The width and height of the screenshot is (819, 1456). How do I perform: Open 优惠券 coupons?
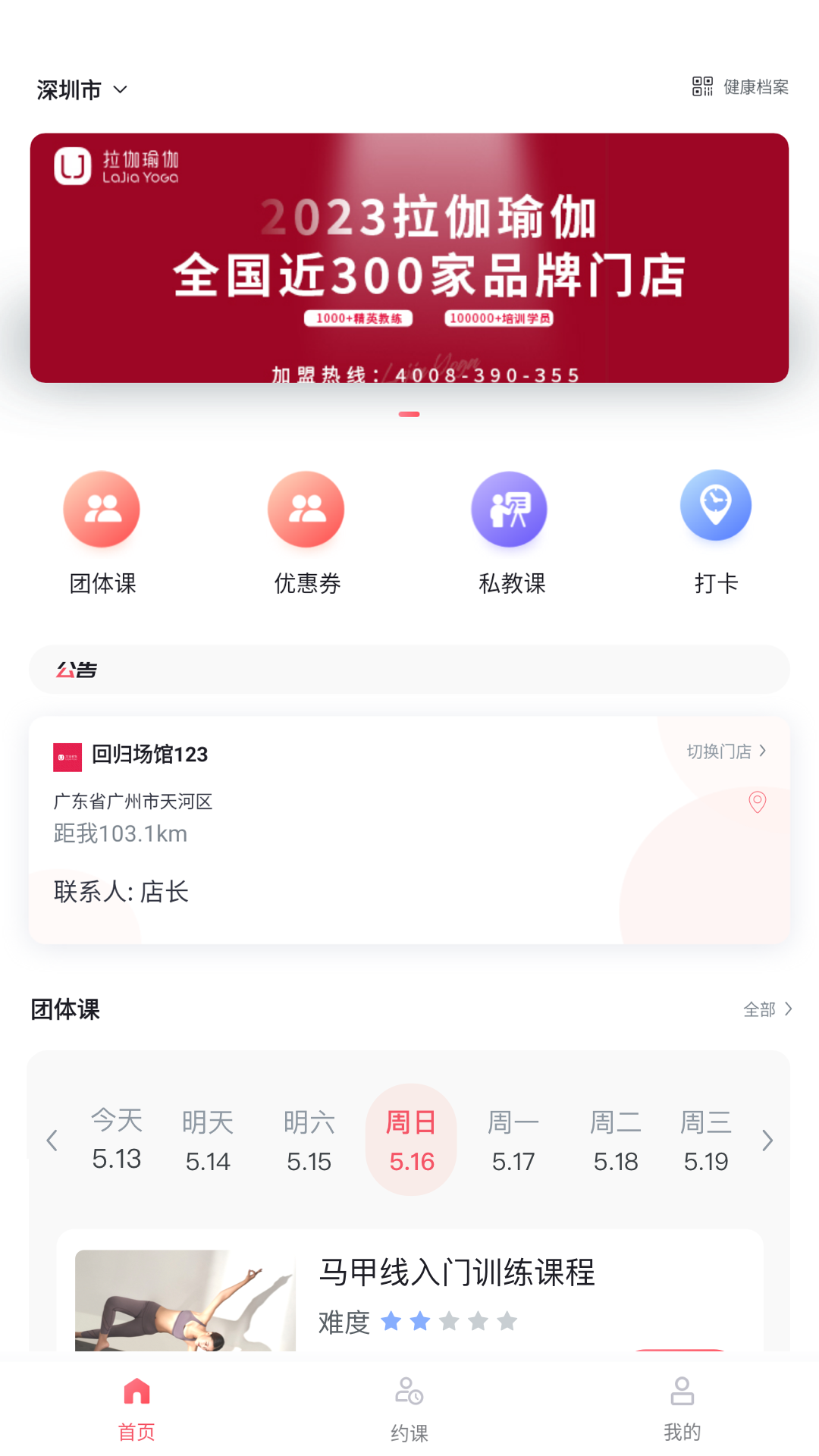point(306,532)
